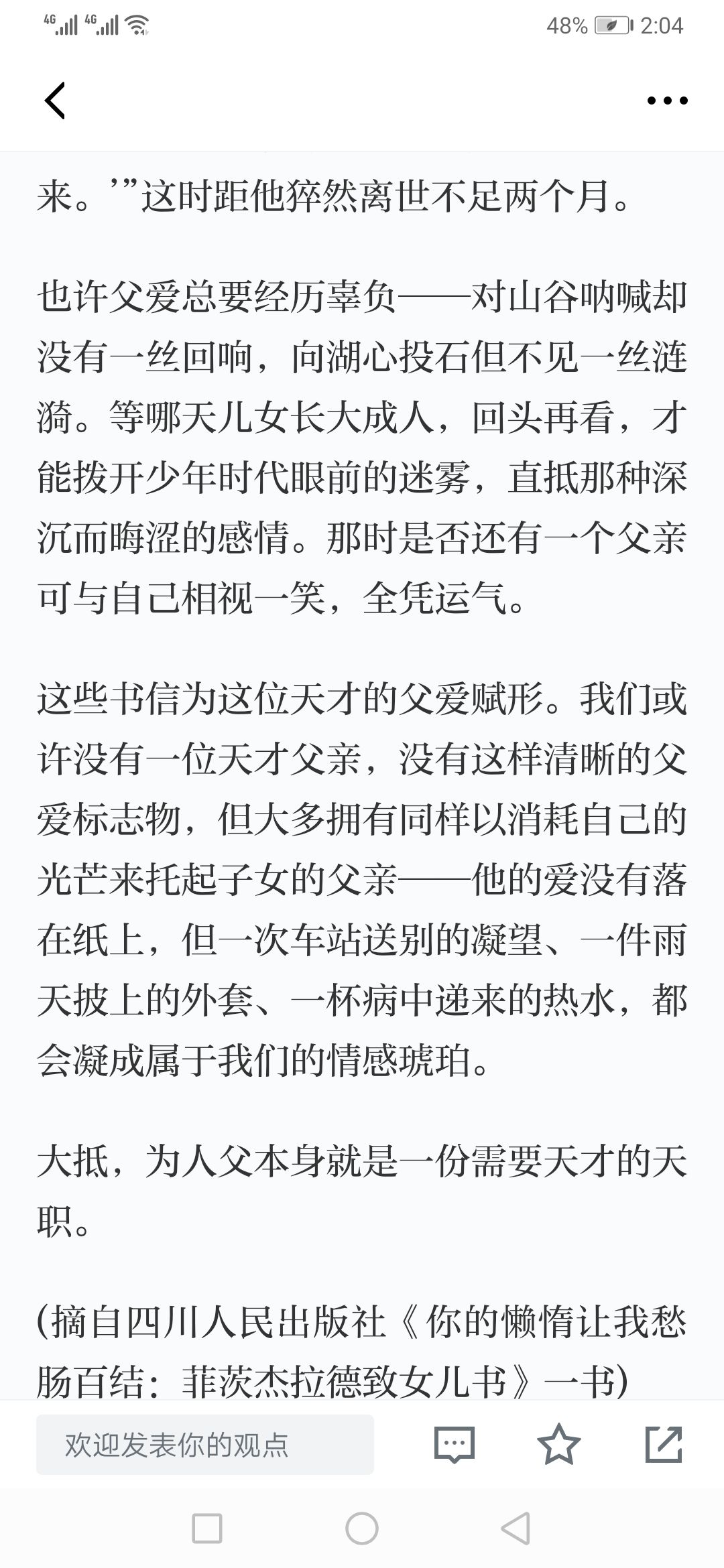
Task: Tap the 欢迎发表你的观点 comment field
Action: pyautogui.click(x=205, y=1444)
